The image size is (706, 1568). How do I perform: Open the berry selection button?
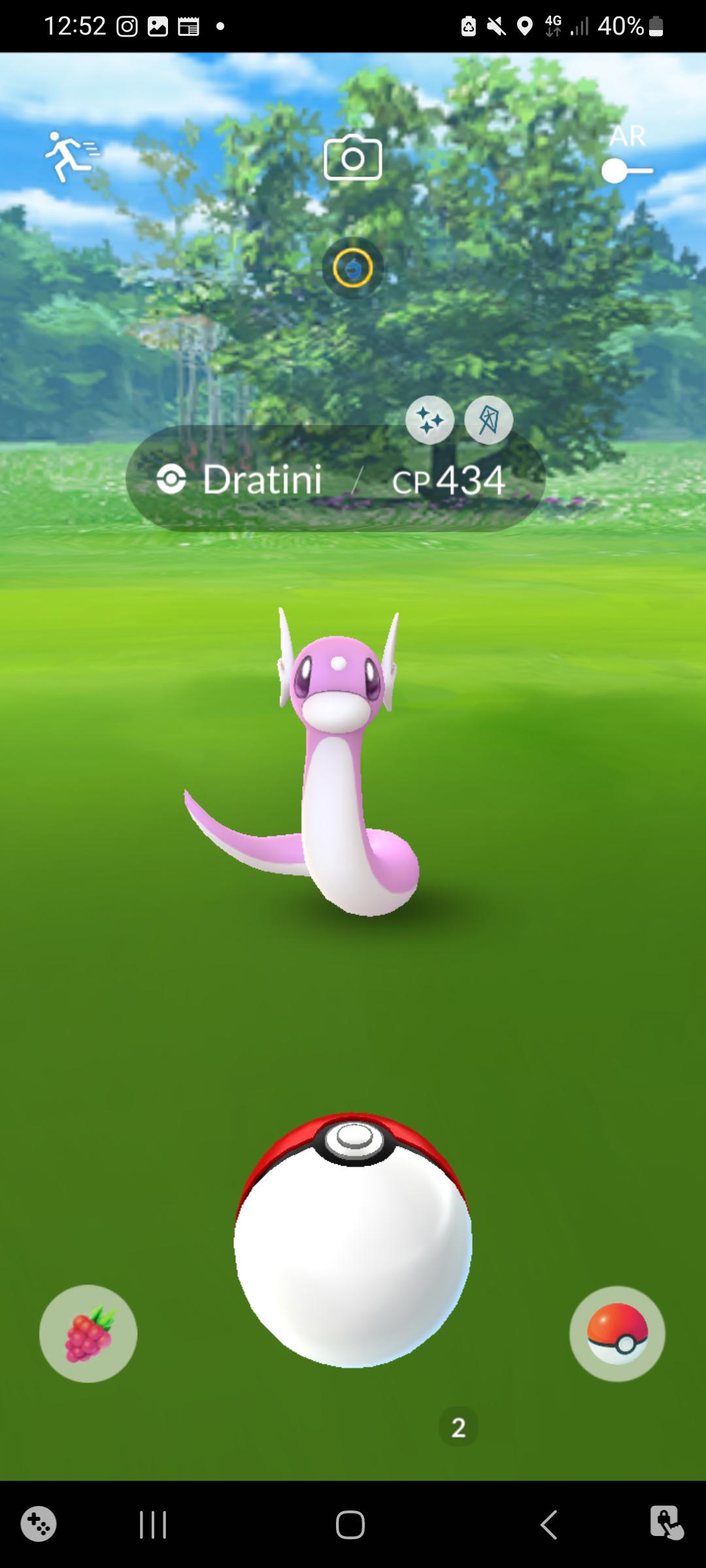point(88,1333)
